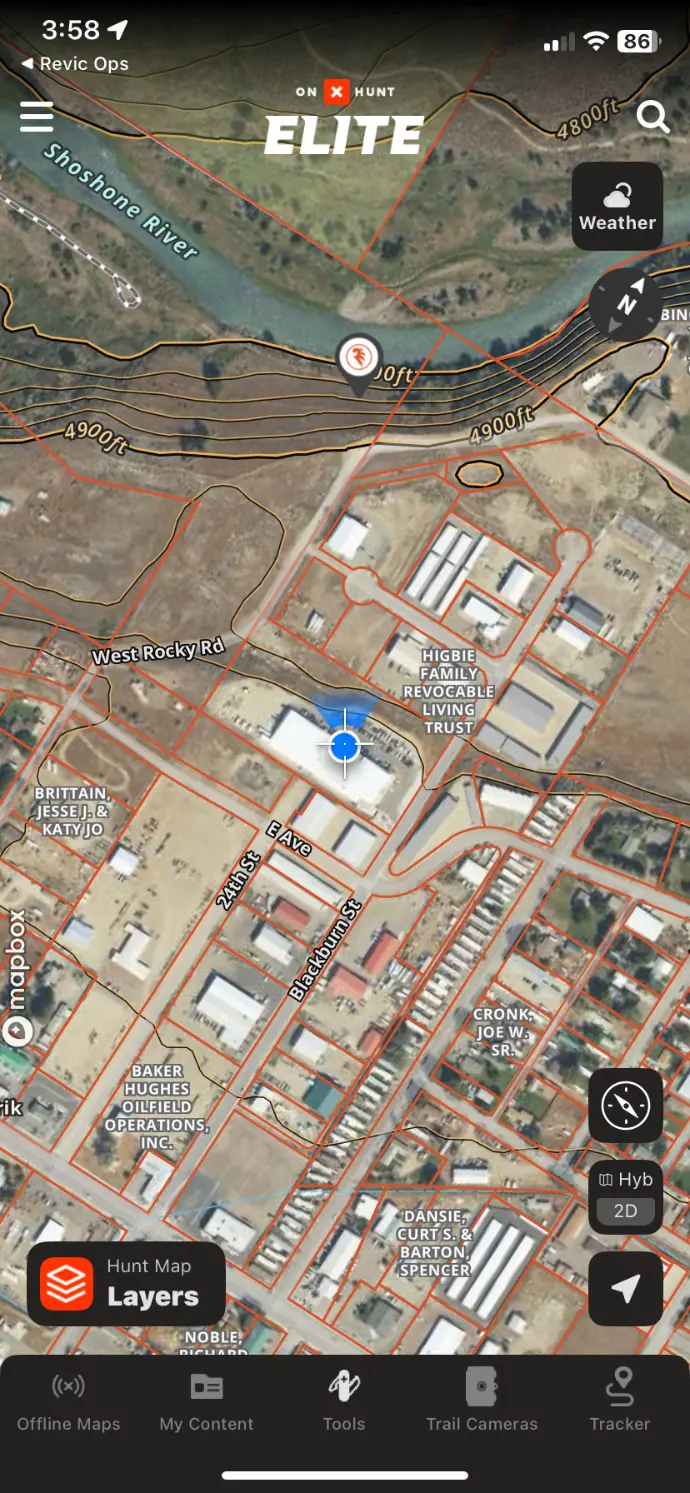Open the map search
This screenshot has height=1493, width=690.
click(653, 117)
